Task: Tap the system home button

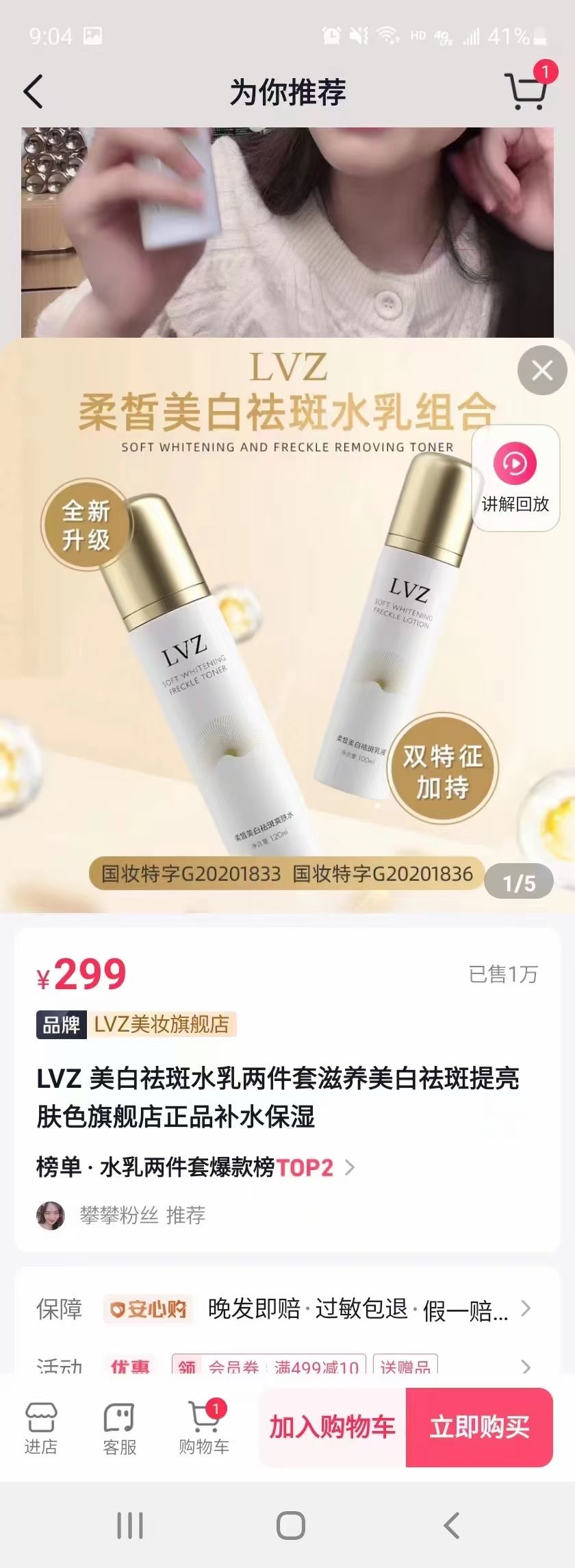Action: click(x=290, y=1526)
